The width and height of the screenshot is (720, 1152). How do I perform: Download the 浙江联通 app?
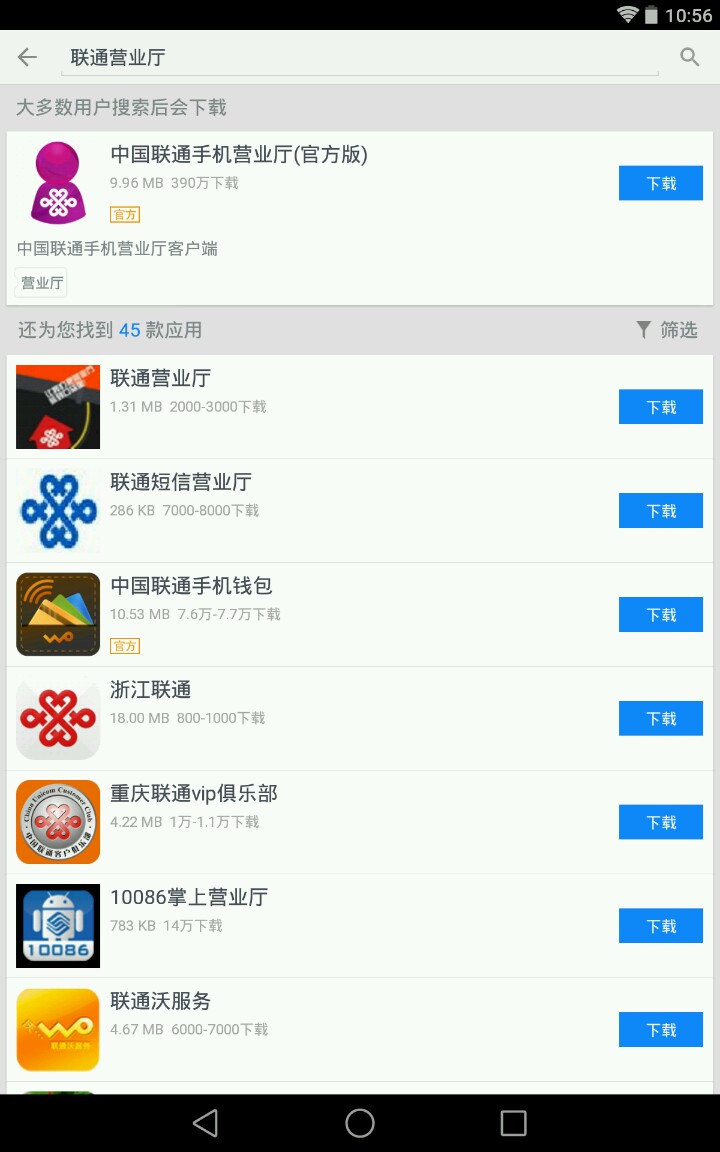660,719
